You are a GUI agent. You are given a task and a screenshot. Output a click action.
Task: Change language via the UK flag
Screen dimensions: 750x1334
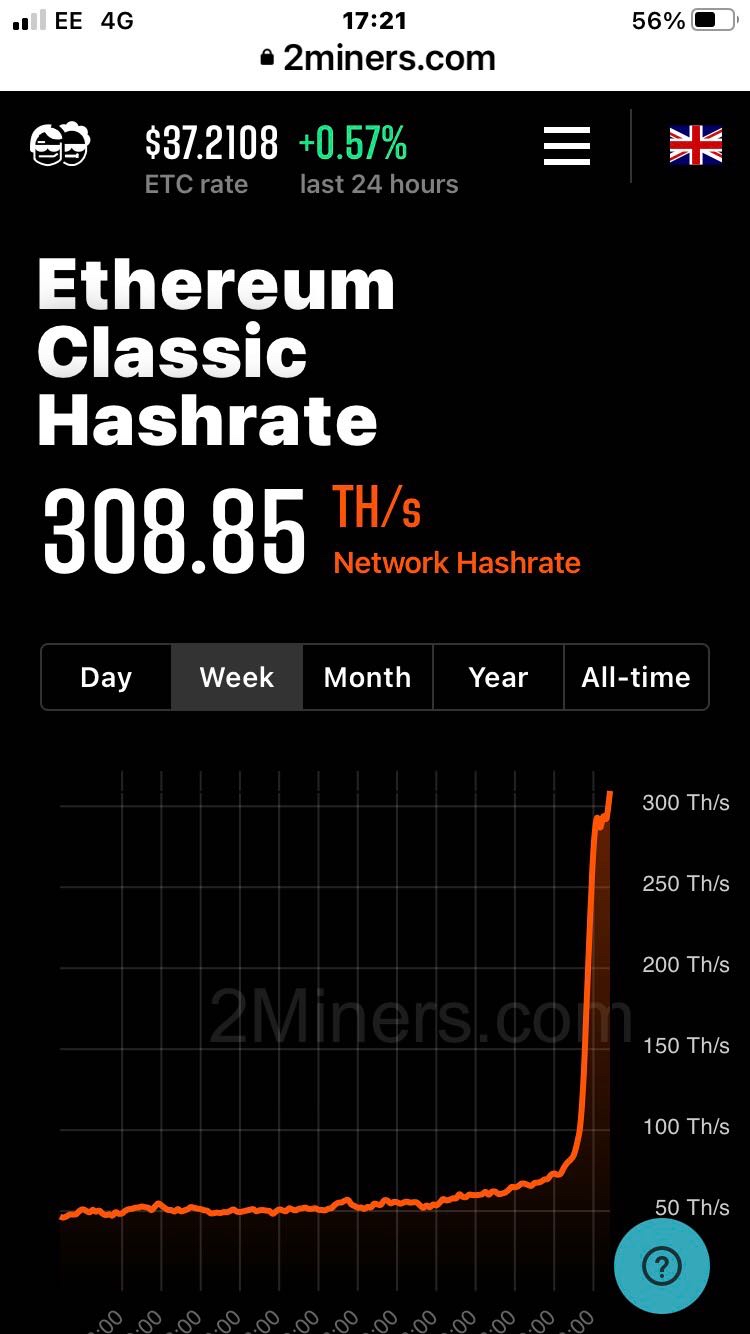pyautogui.click(x=696, y=146)
